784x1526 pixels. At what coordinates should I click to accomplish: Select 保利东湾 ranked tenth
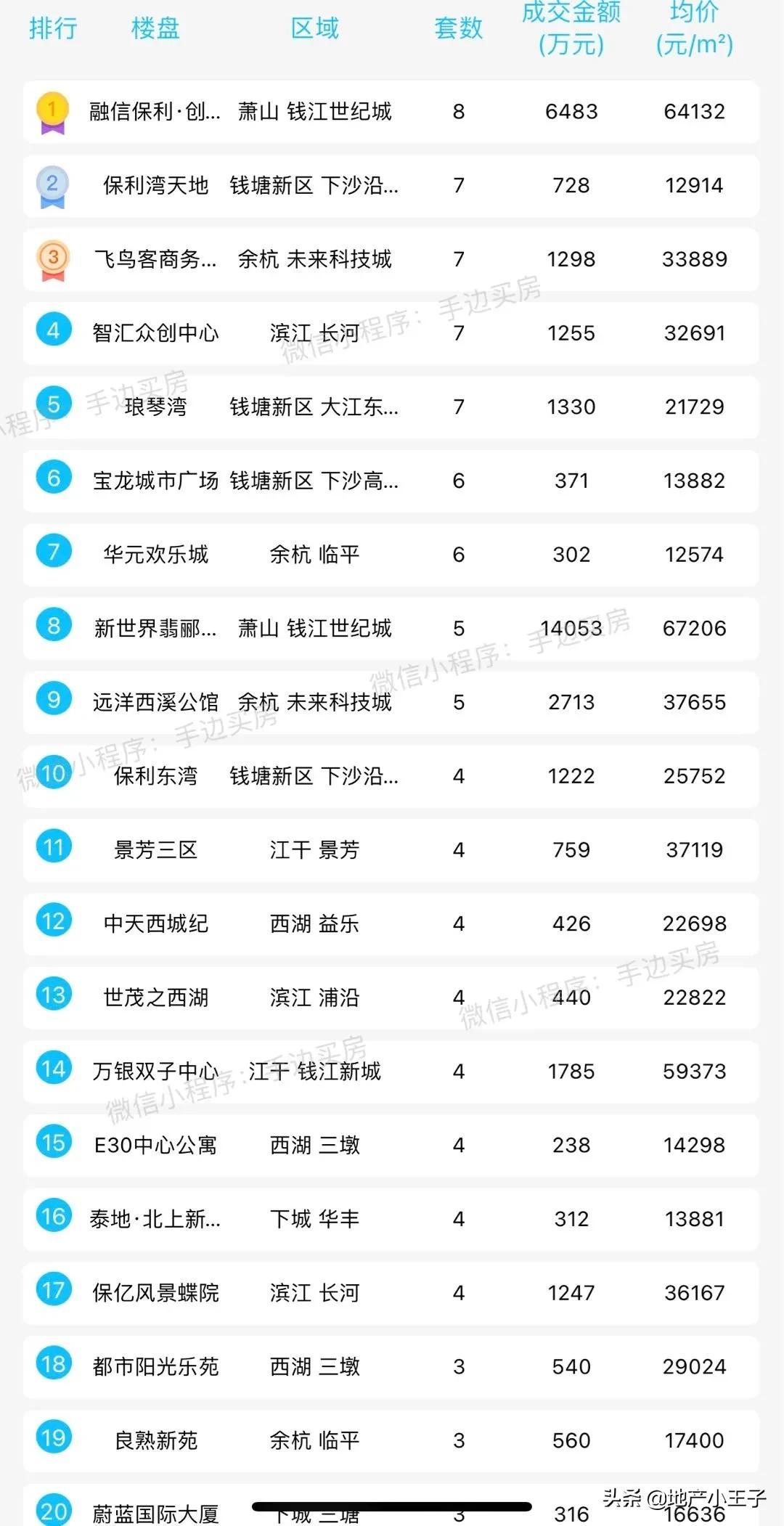pos(391,776)
